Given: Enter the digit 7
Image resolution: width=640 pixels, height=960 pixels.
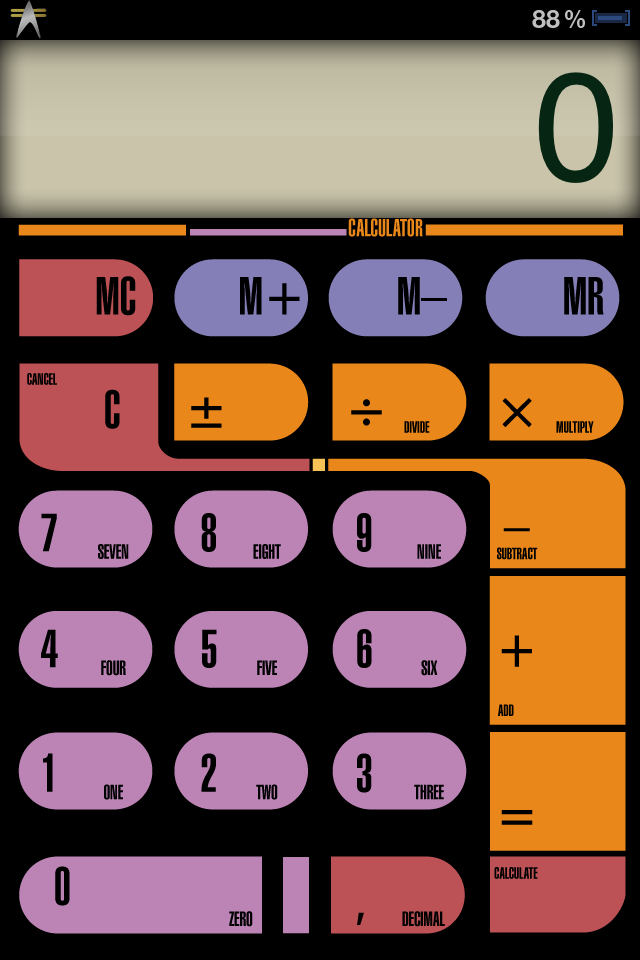Looking at the screenshot, I should 86,529.
